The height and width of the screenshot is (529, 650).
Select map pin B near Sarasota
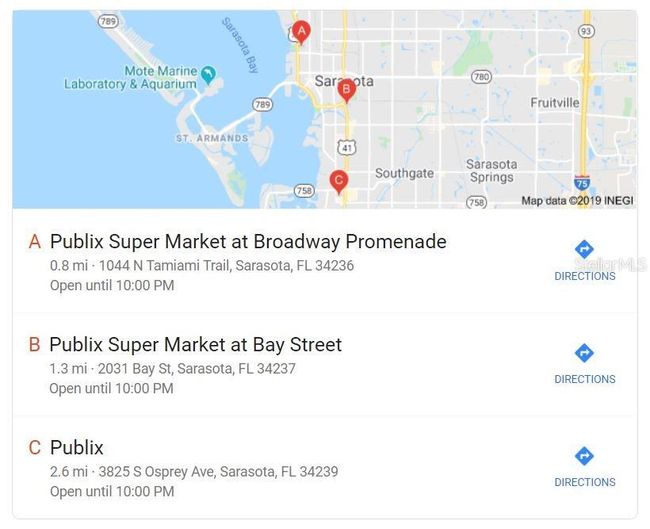tap(346, 90)
